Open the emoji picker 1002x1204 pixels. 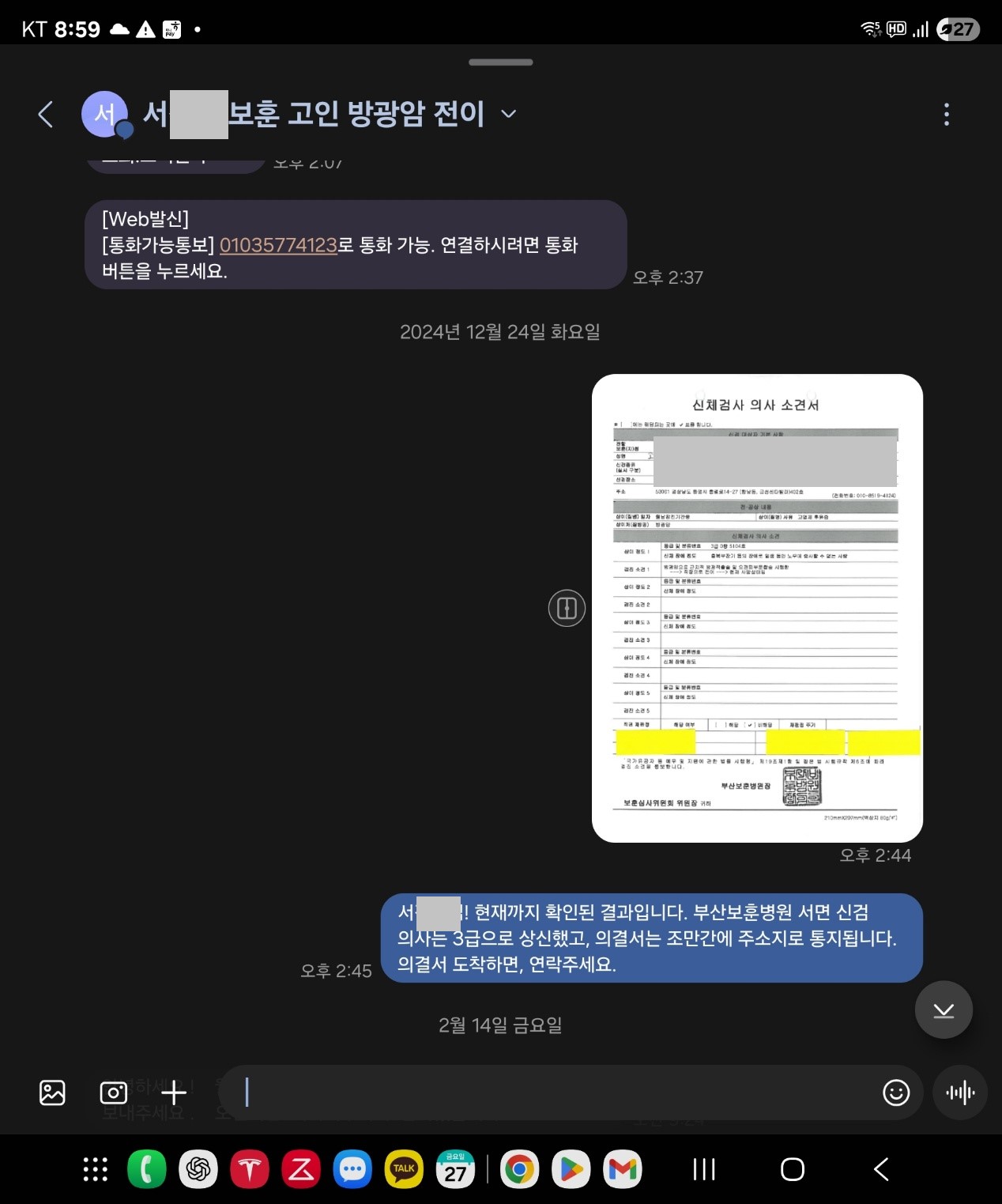click(895, 1093)
